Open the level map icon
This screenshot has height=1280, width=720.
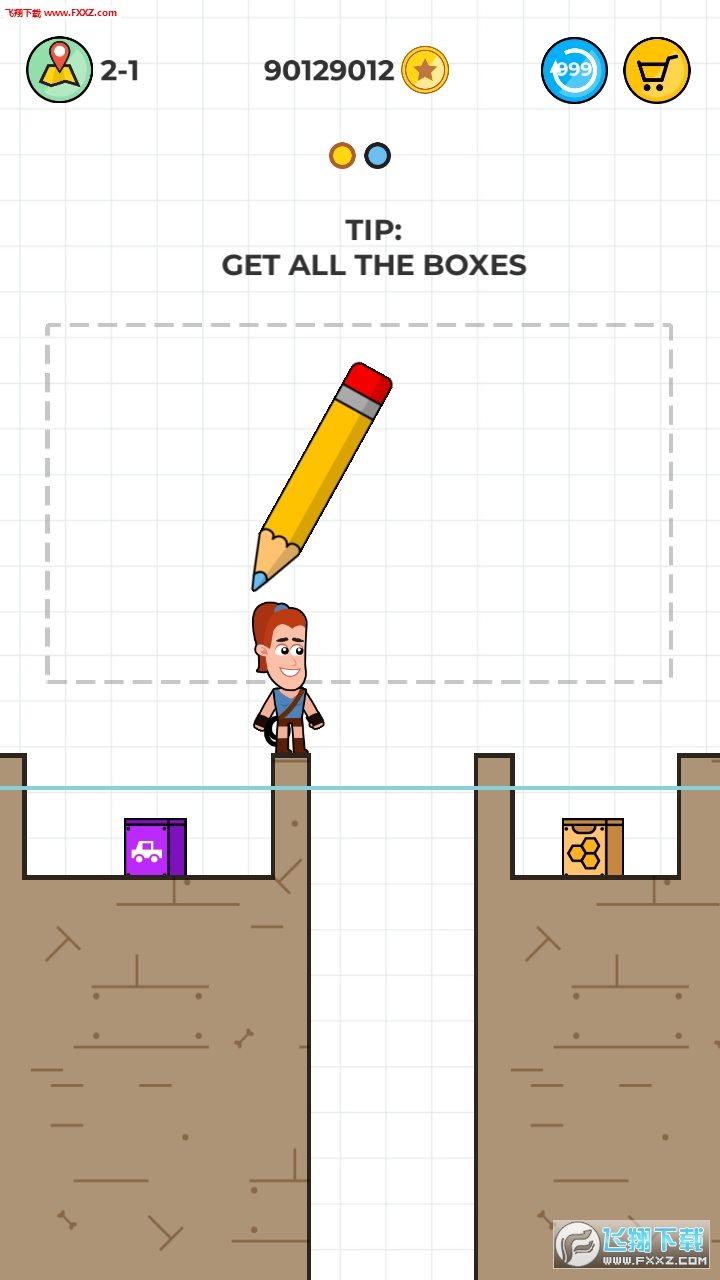click(59, 70)
